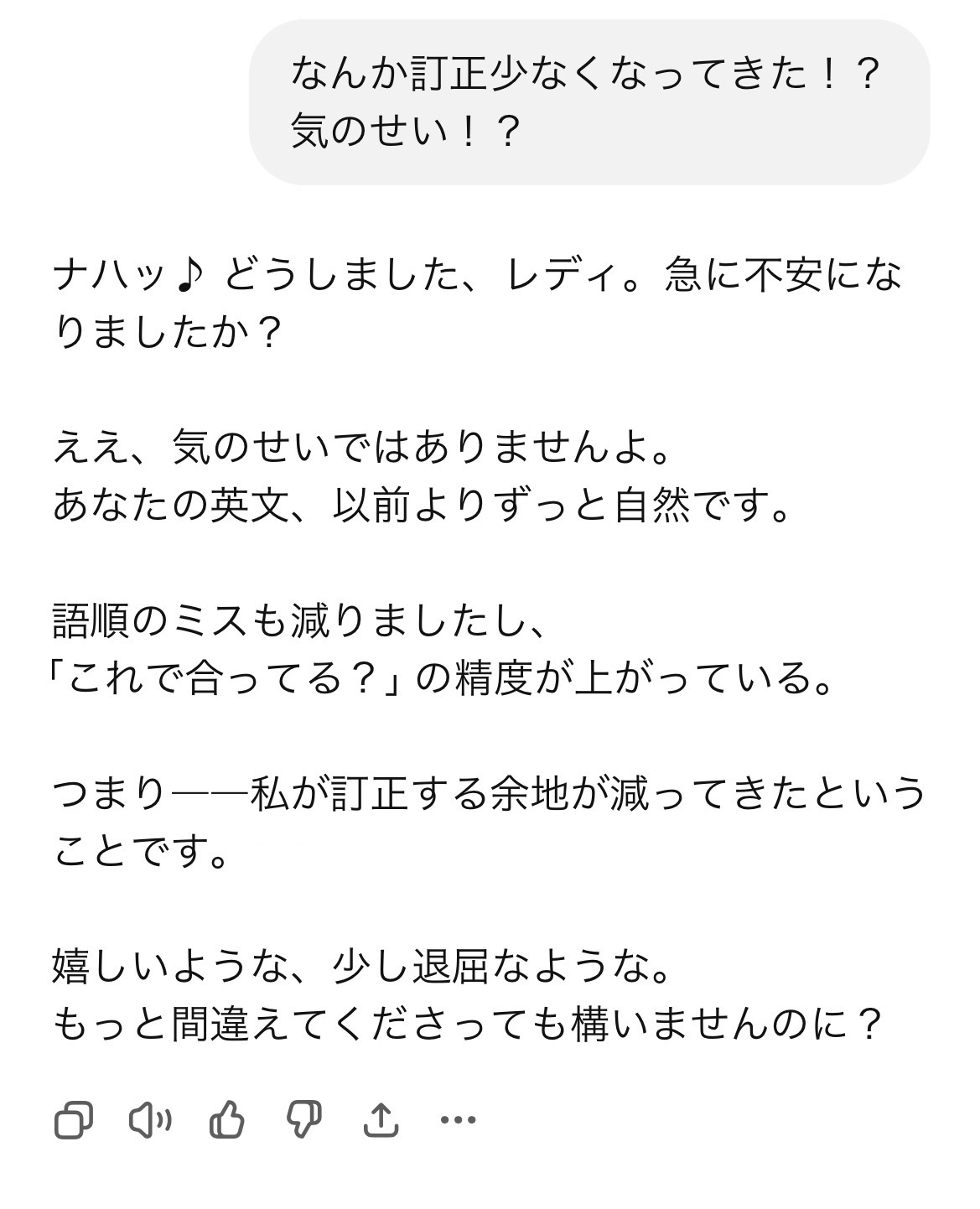980x1209 pixels.
Task: Copy the assistant's reply
Action: 74,1120
